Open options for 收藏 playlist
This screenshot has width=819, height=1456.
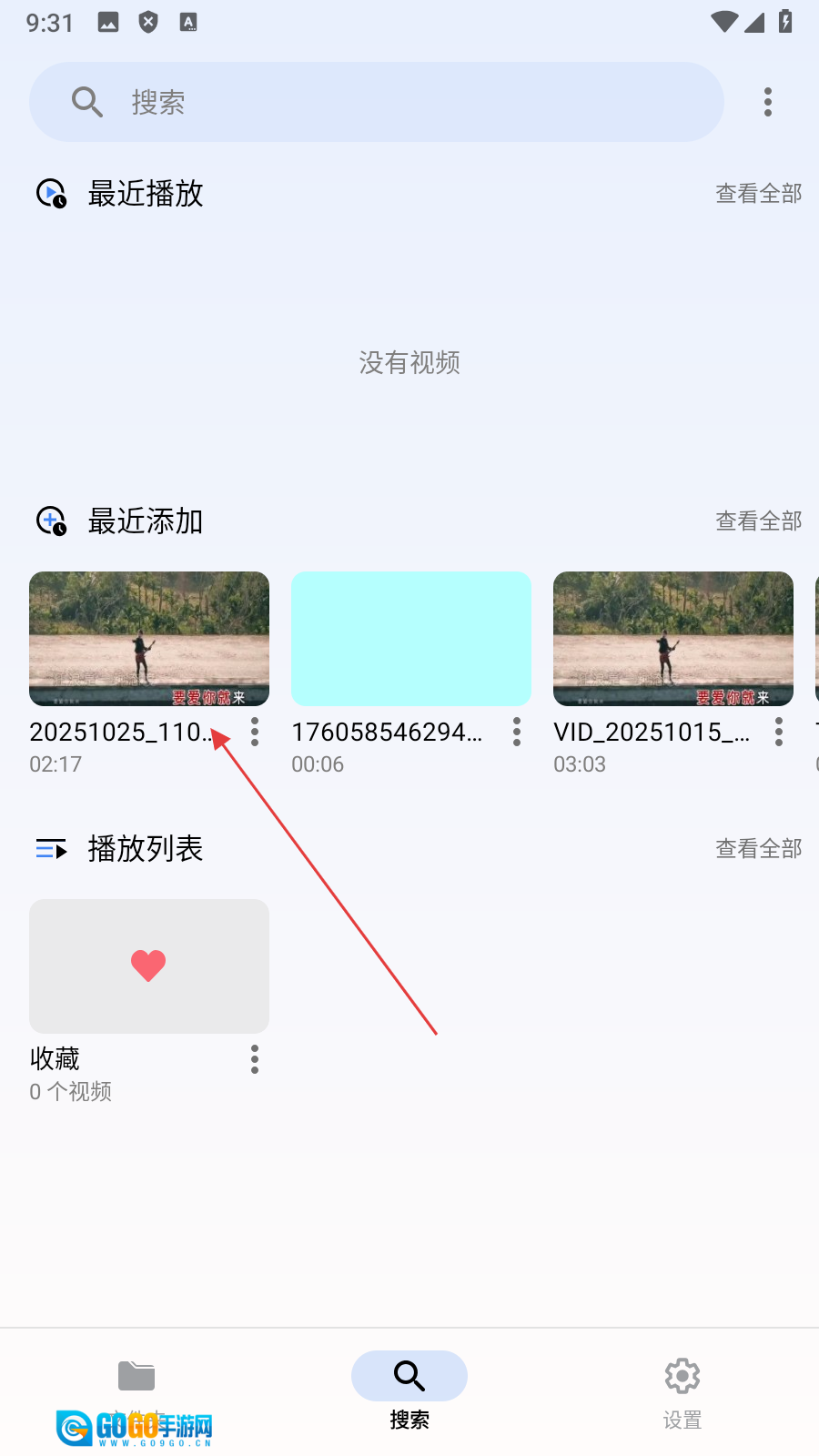pyautogui.click(x=255, y=1059)
